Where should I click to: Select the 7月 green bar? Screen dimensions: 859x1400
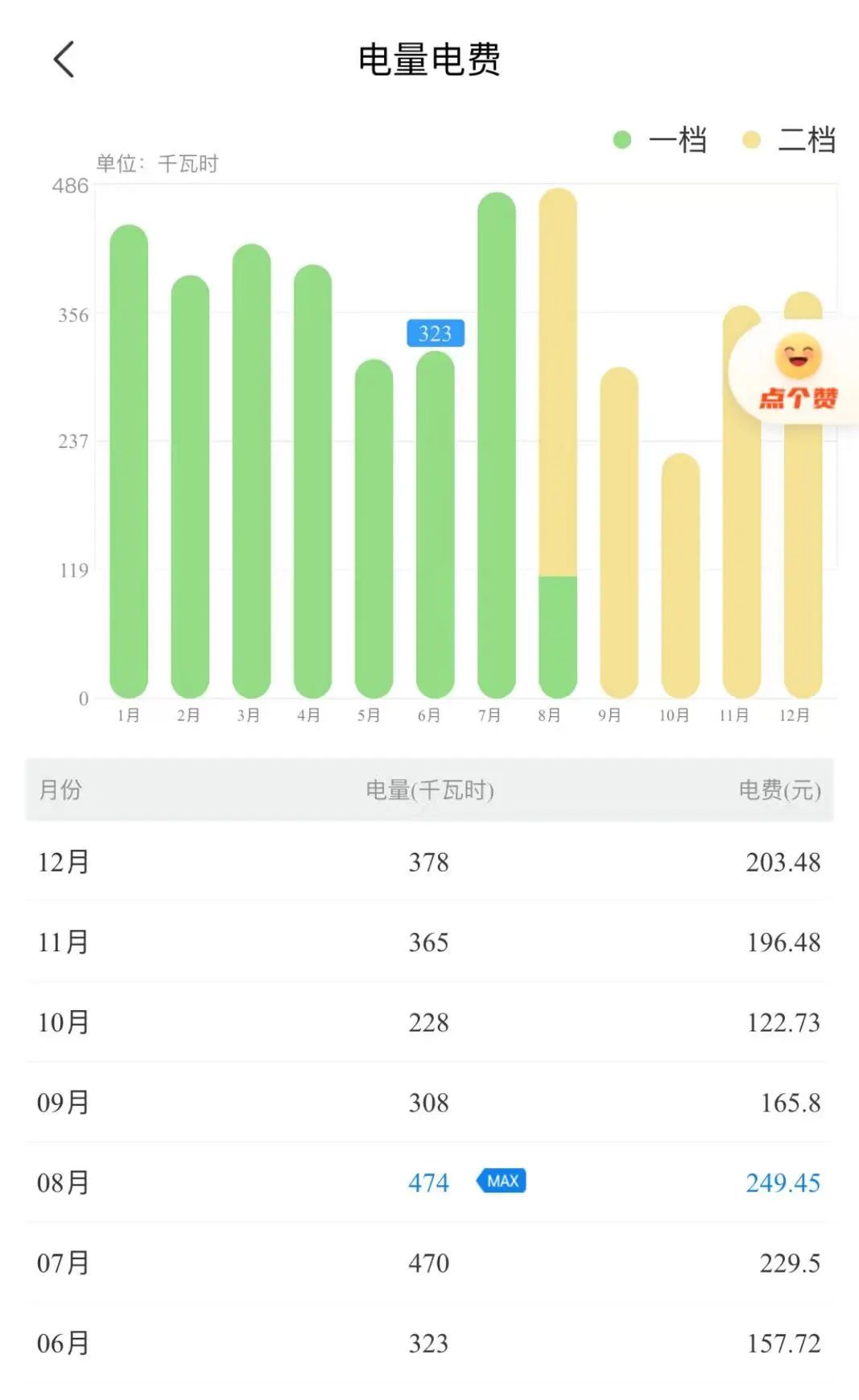(x=497, y=445)
